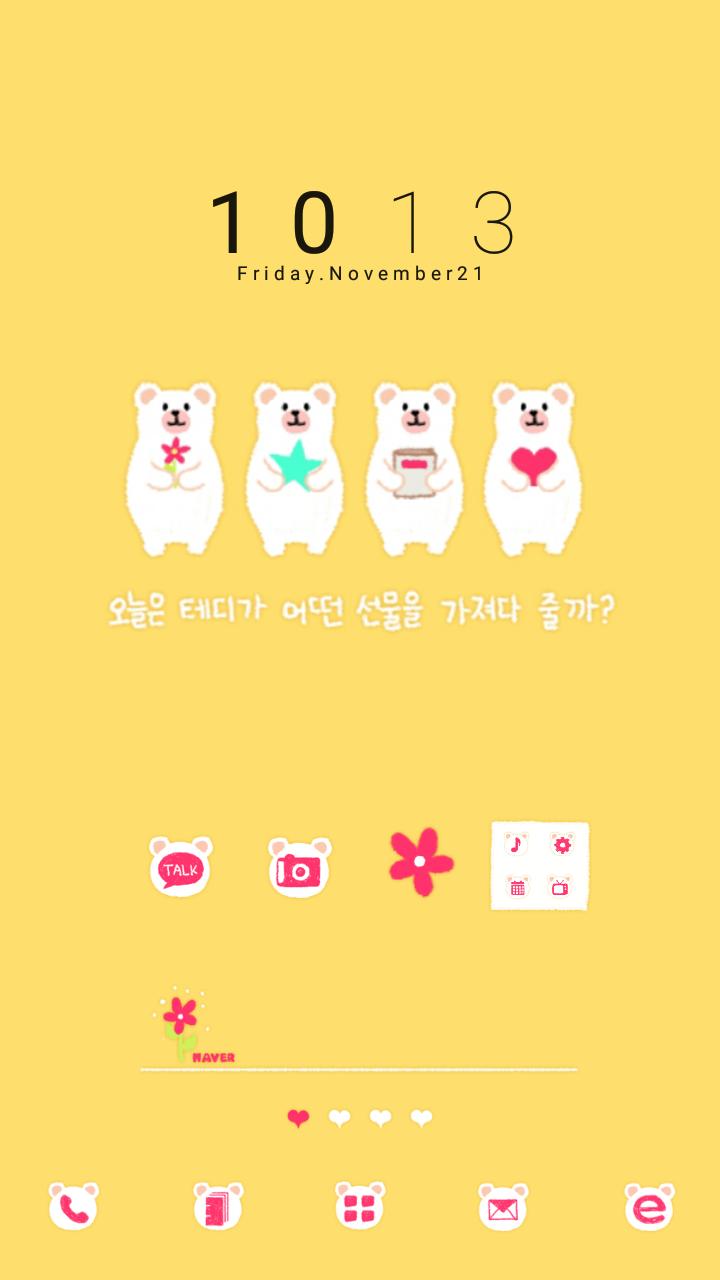Open the KakaoTalk TALK bear icon
720x1280 pixels.
click(181, 867)
